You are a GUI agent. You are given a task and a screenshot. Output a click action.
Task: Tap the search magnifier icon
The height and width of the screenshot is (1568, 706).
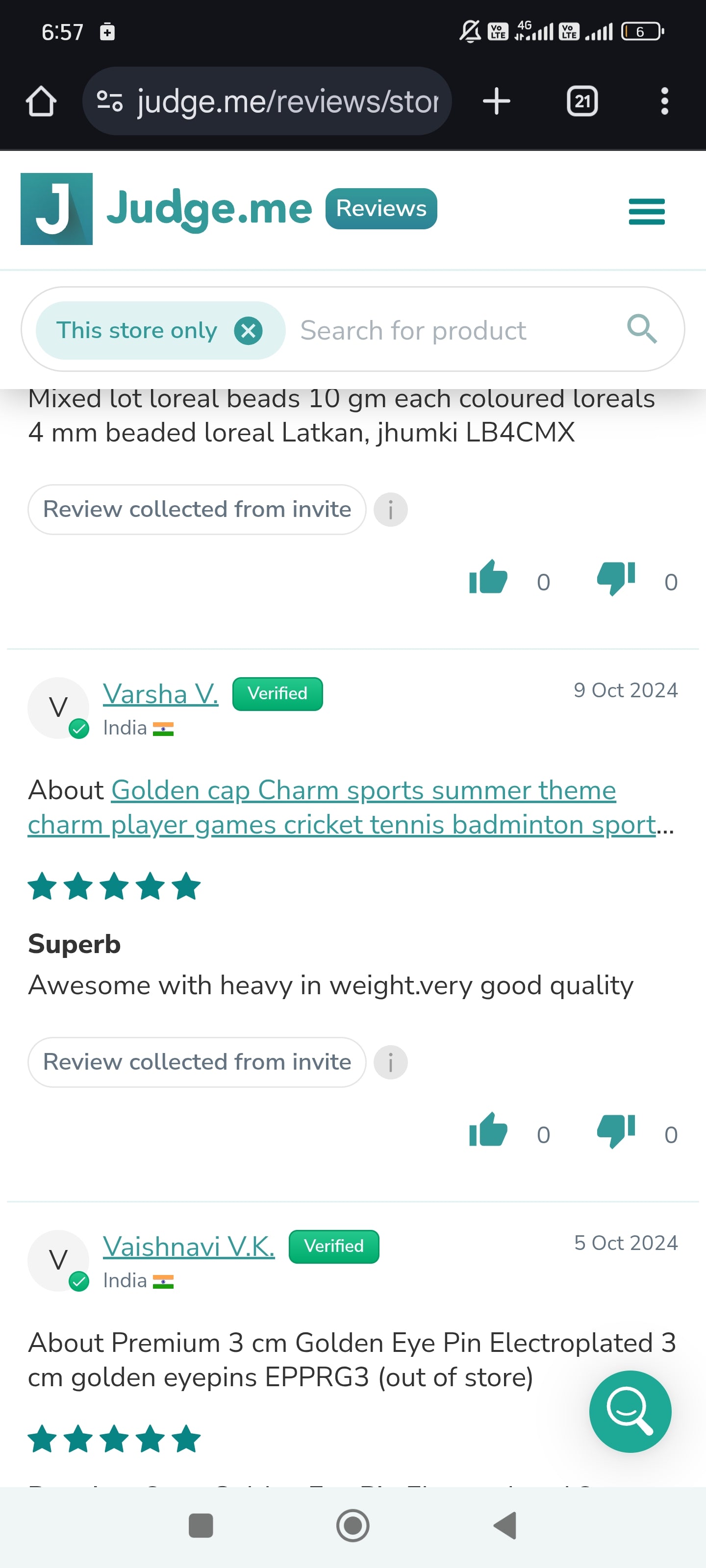[641, 329]
